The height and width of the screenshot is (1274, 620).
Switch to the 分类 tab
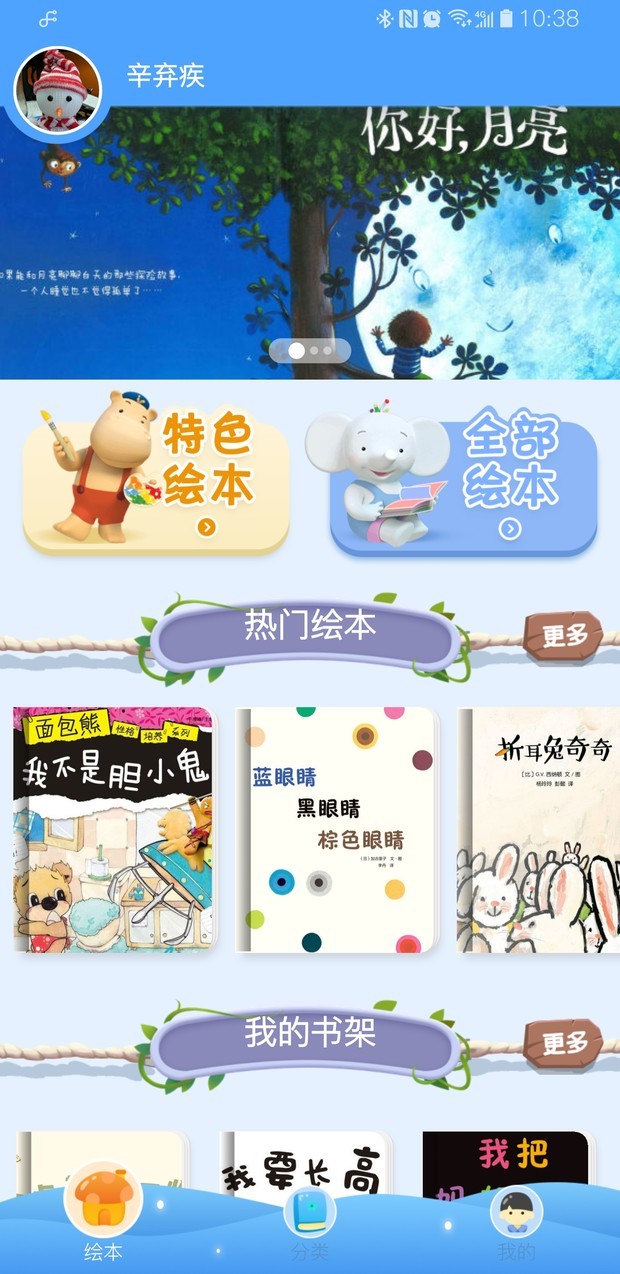click(310, 1222)
